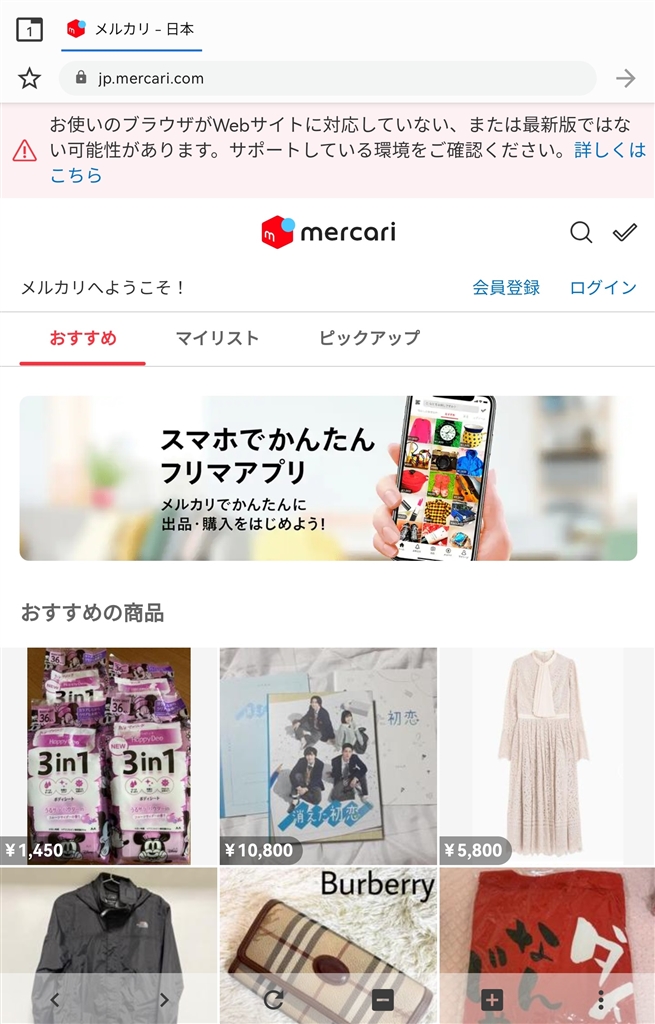Image resolution: width=655 pixels, height=1024 pixels.
Task: Tap the plus button in browser toolbar
Action: pos(491,1000)
